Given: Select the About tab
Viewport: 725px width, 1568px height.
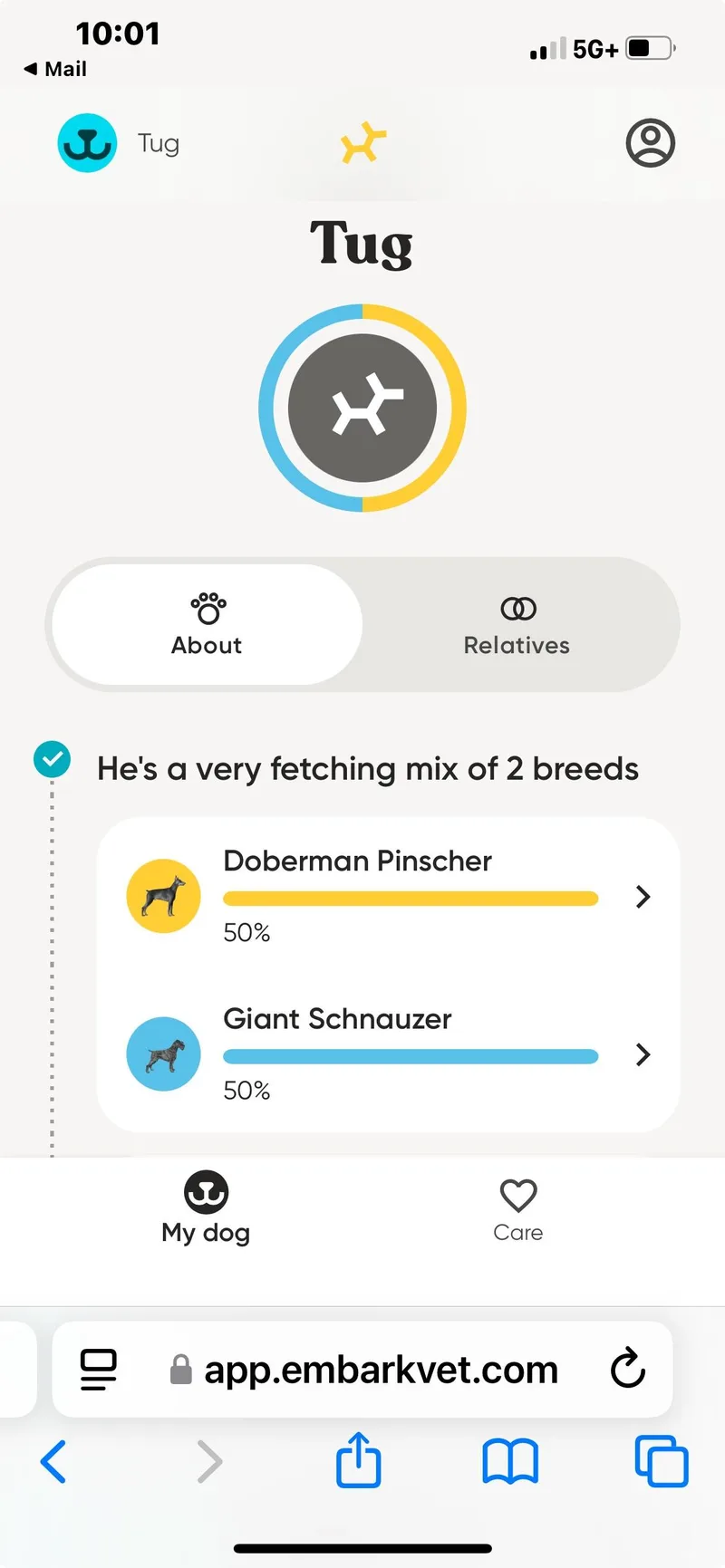Looking at the screenshot, I should tap(207, 625).
